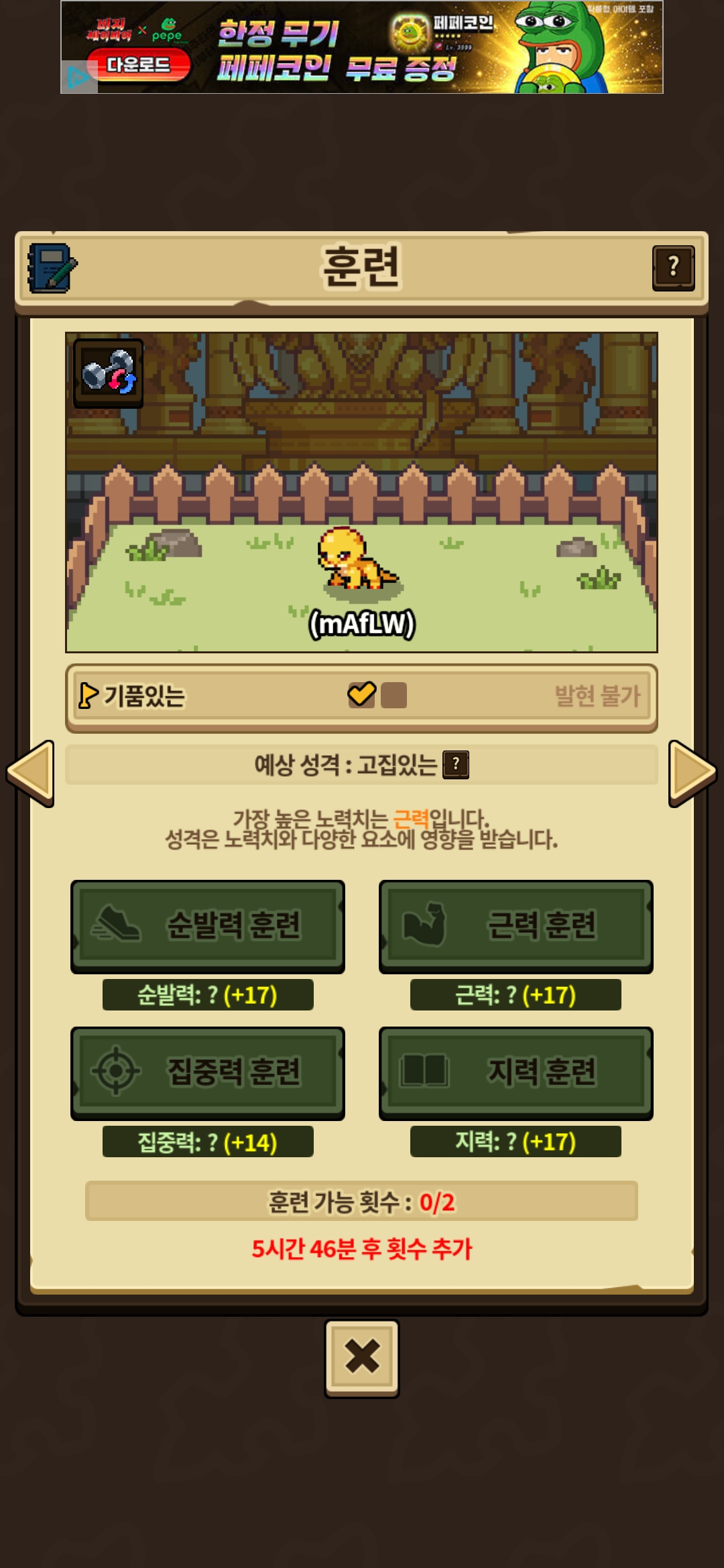Start 지력 훈련

(x=516, y=1073)
